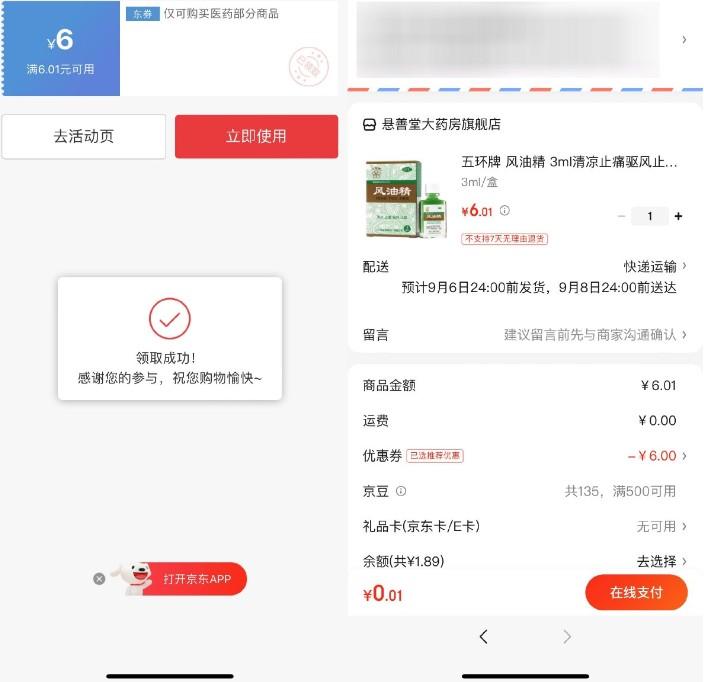The image size is (704, 682).
Task: Open the 风油精 product image
Action: click(405, 199)
